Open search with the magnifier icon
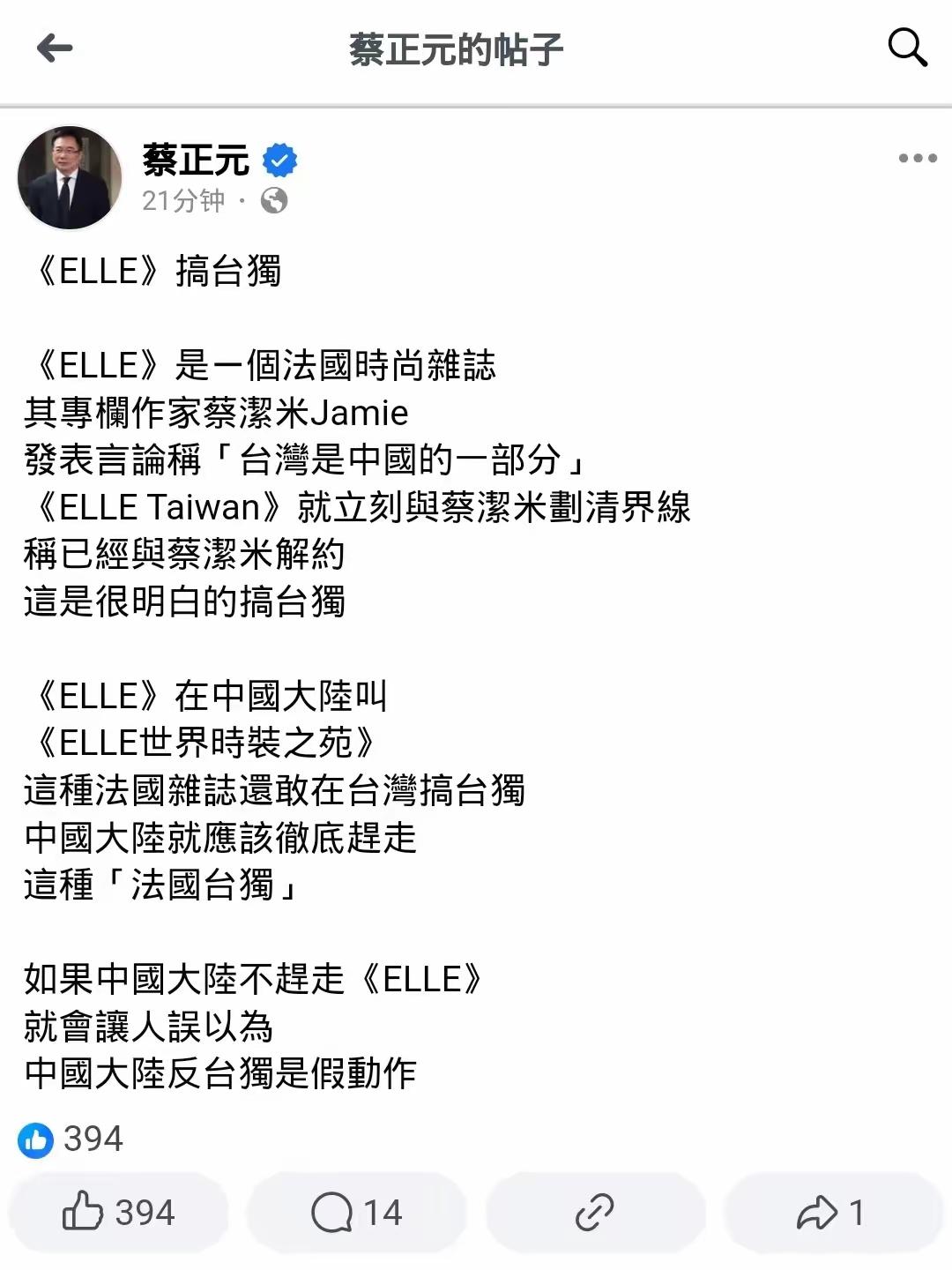 907,48
